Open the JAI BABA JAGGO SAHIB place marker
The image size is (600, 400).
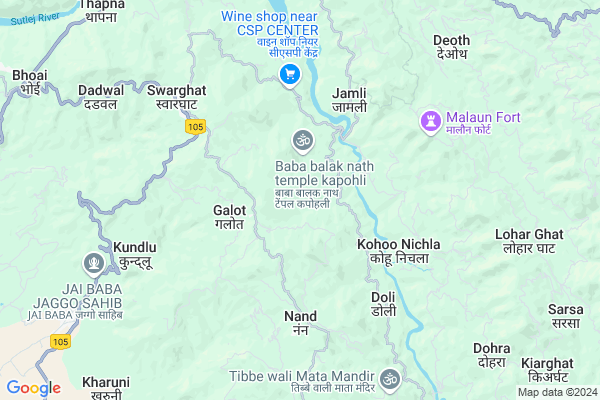[x=93, y=263]
